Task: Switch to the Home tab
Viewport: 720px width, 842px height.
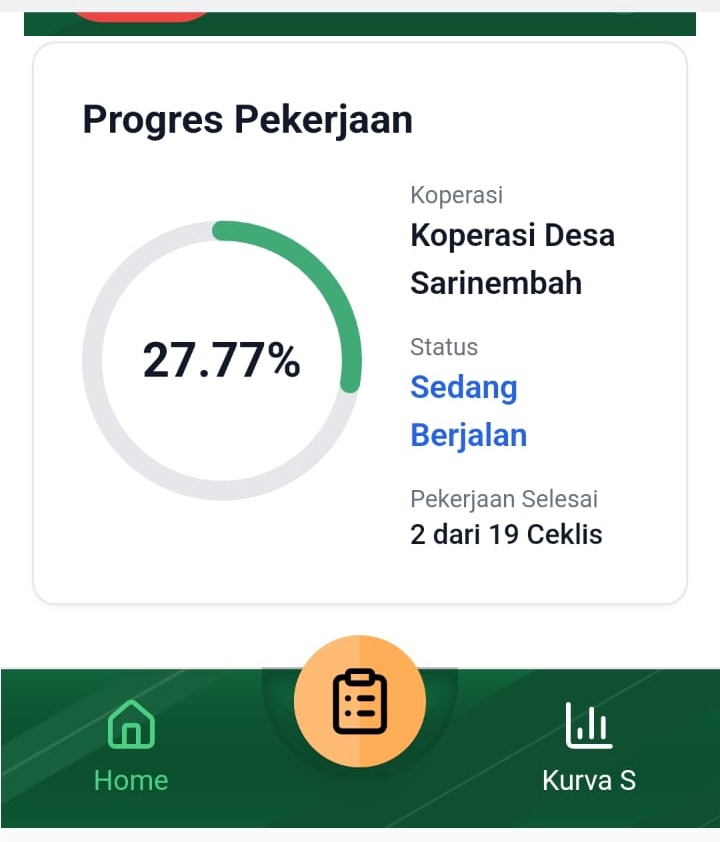Action: (131, 745)
